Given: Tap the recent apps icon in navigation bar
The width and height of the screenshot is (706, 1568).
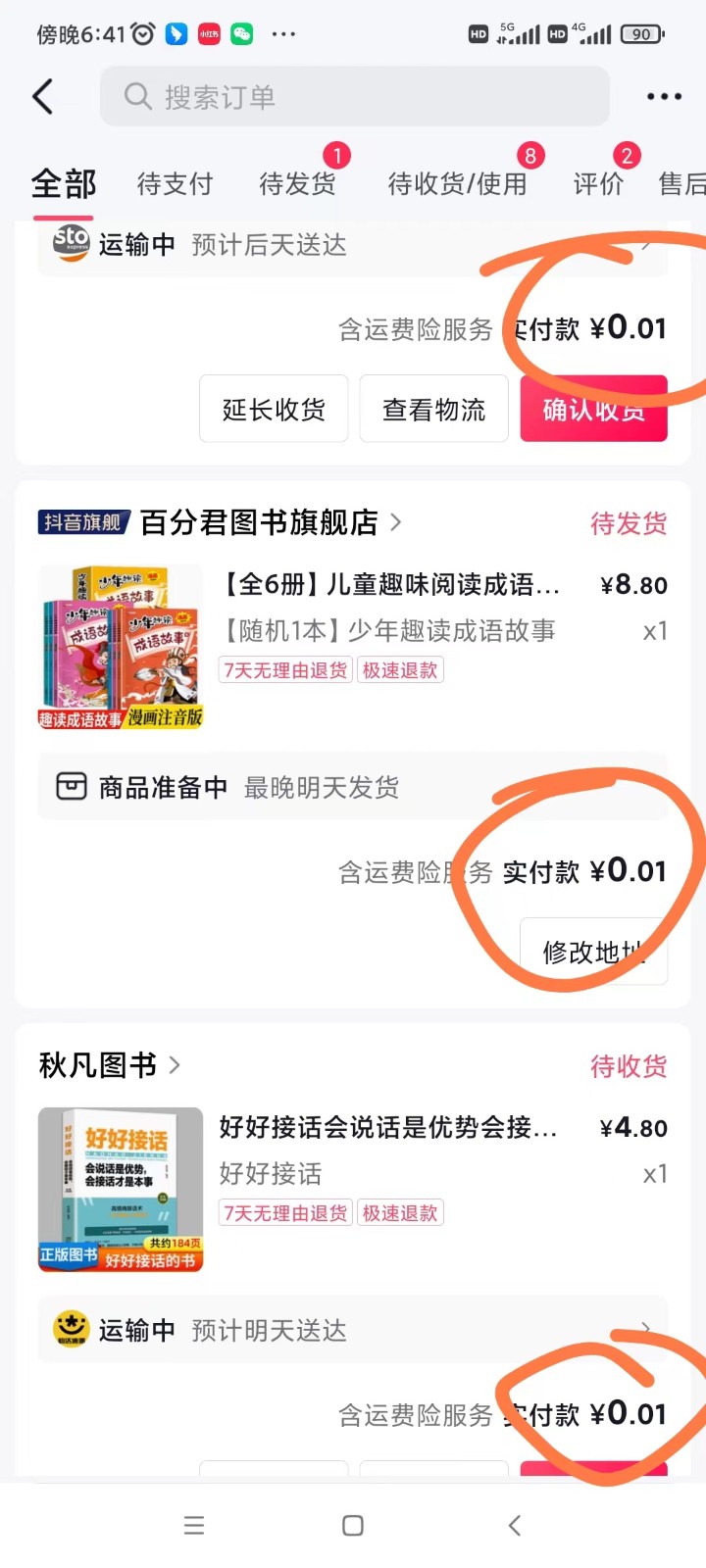Looking at the screenshot, I should (x=194, y=1525).
